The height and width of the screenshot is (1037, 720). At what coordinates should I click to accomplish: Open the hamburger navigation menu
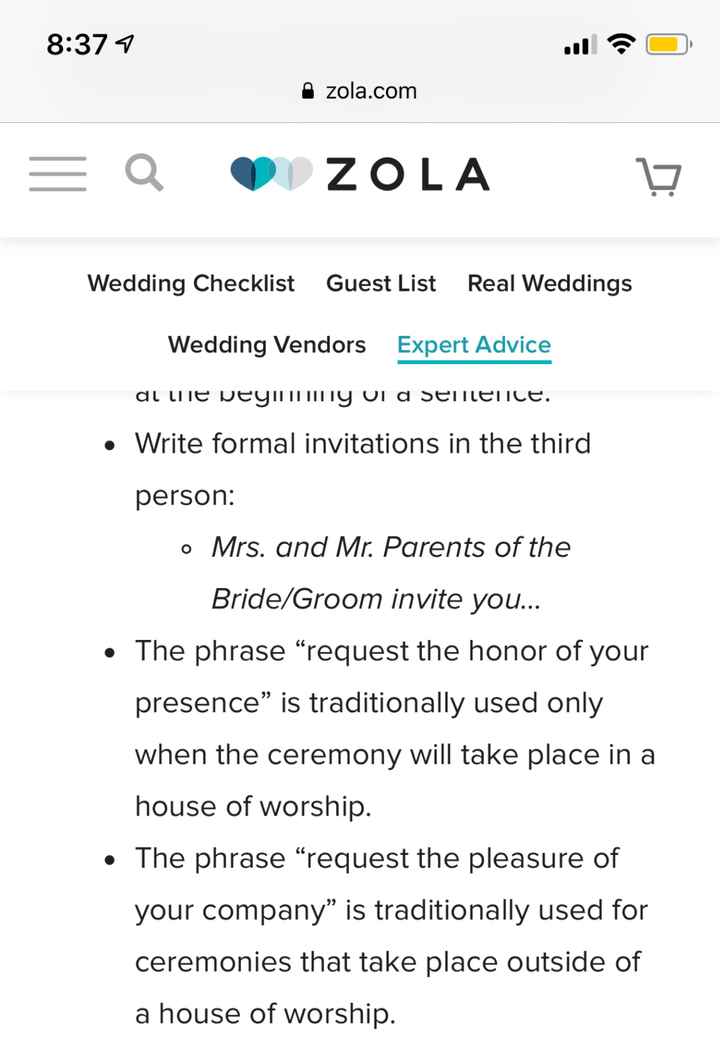pos(57,174)
